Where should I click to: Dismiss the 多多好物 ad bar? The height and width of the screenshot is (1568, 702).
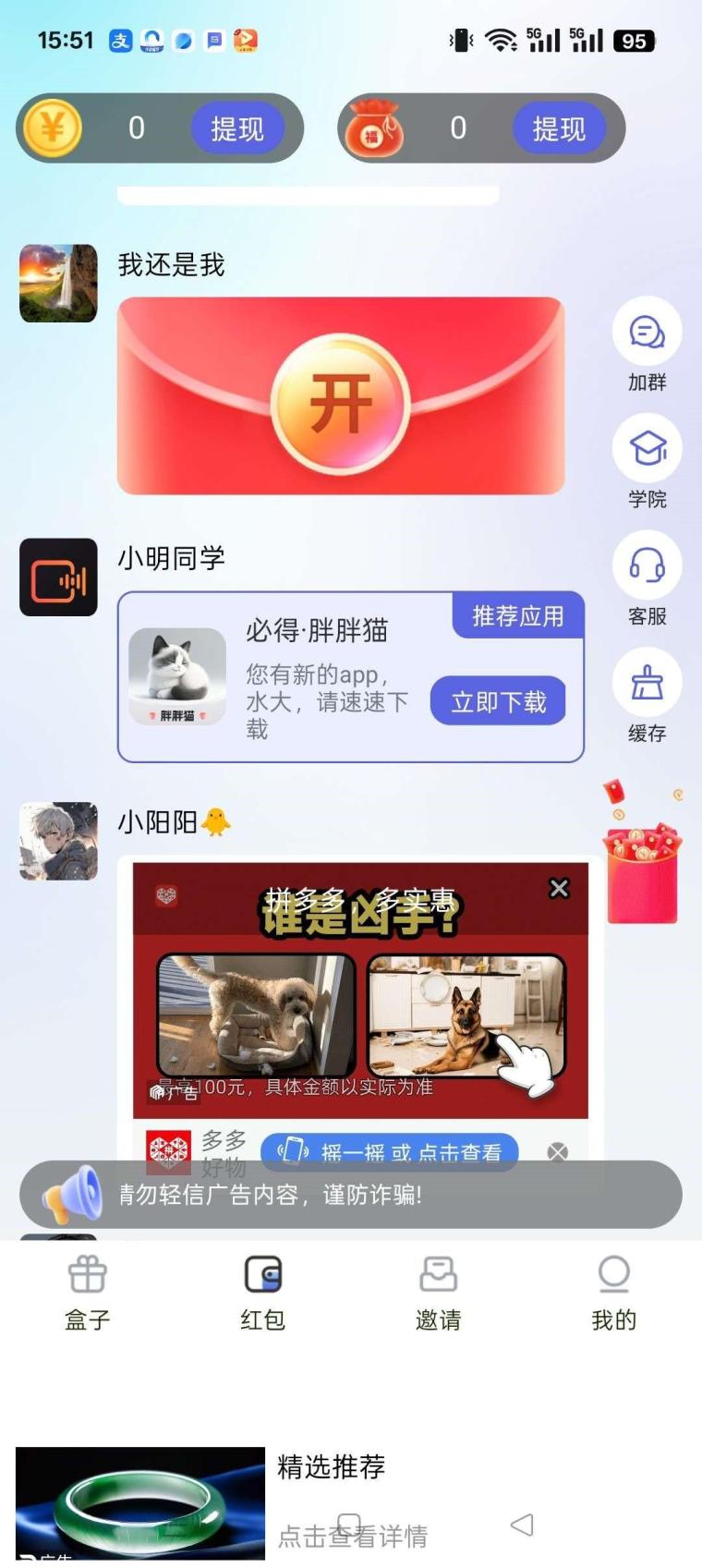(x=557, y=1151)
